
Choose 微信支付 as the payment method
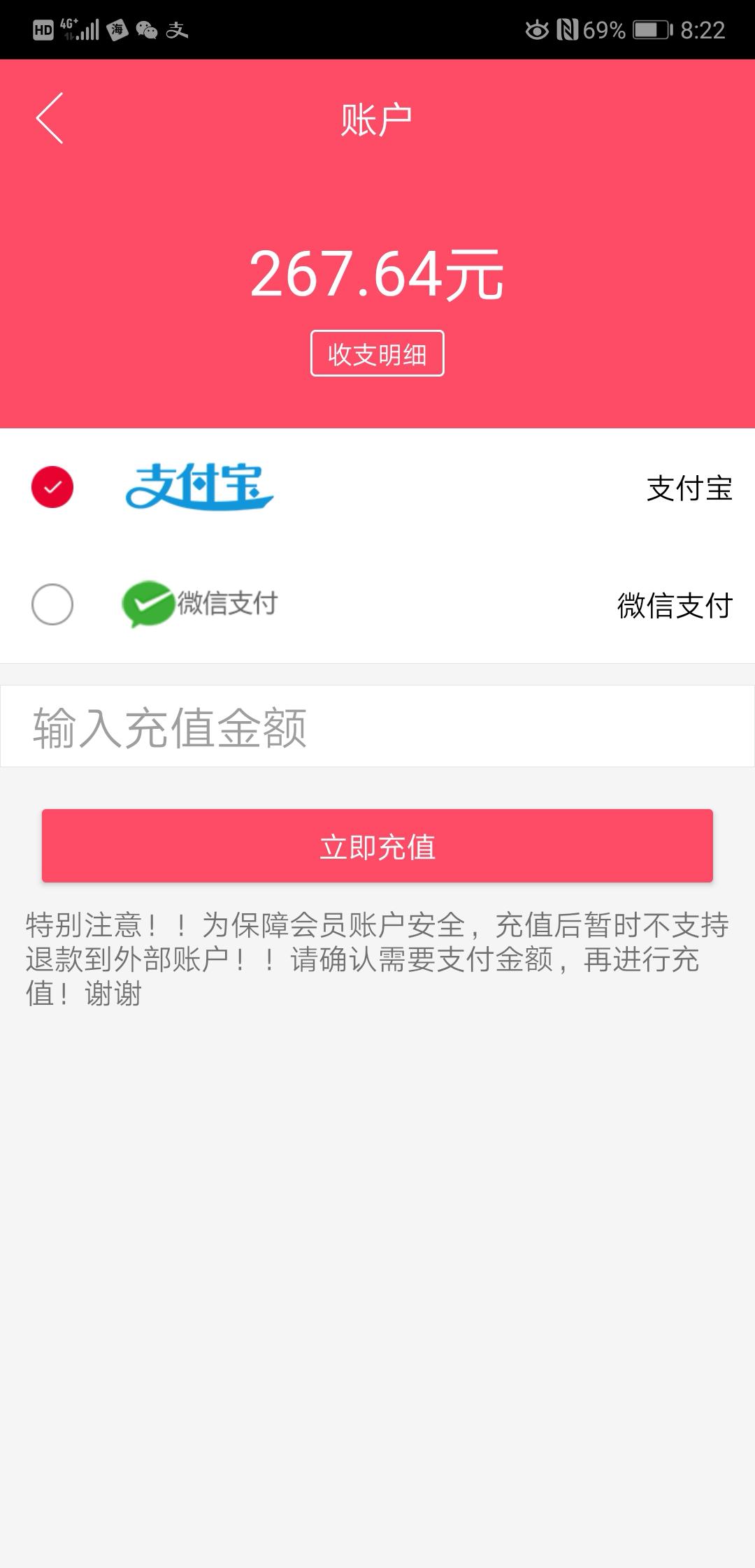click(377, 604)
